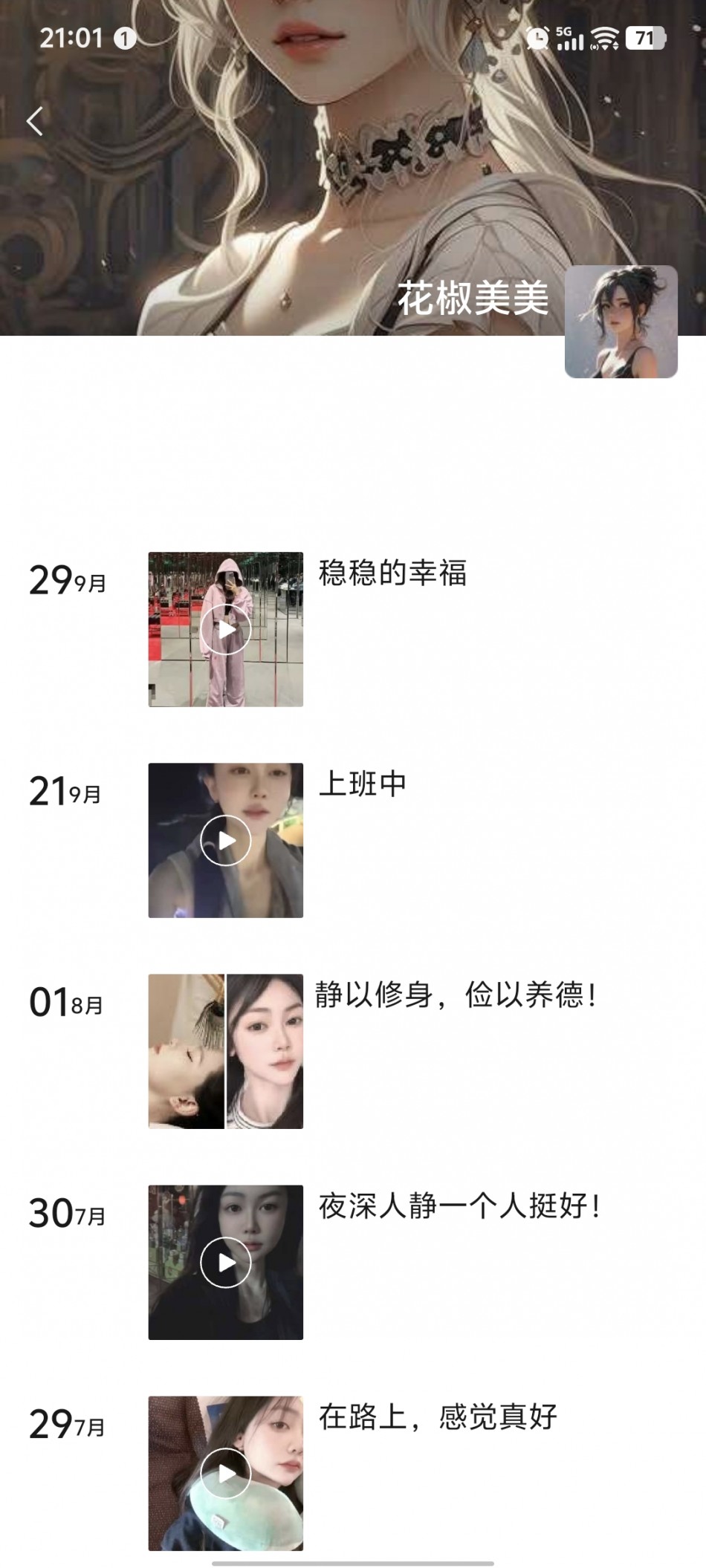Open 花椒美美's profile avatar
706x1568 pixels.
[x=621, y=322]
